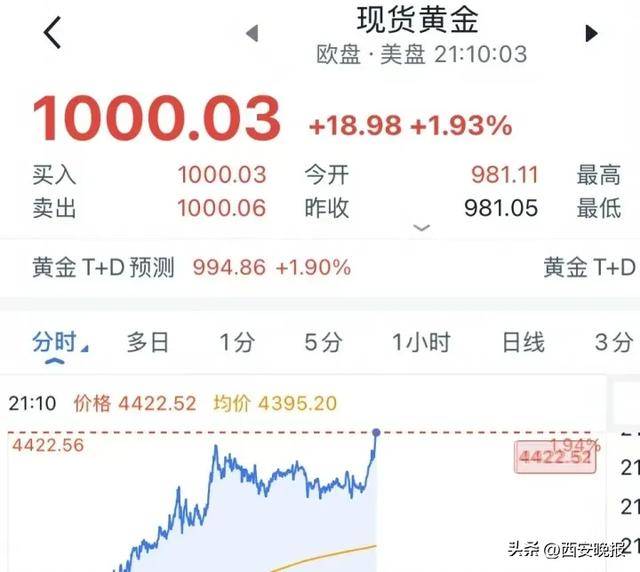Viewport: 640px width, 572px height.
Task: Show the 1分 chart
Action: (237, 343)
